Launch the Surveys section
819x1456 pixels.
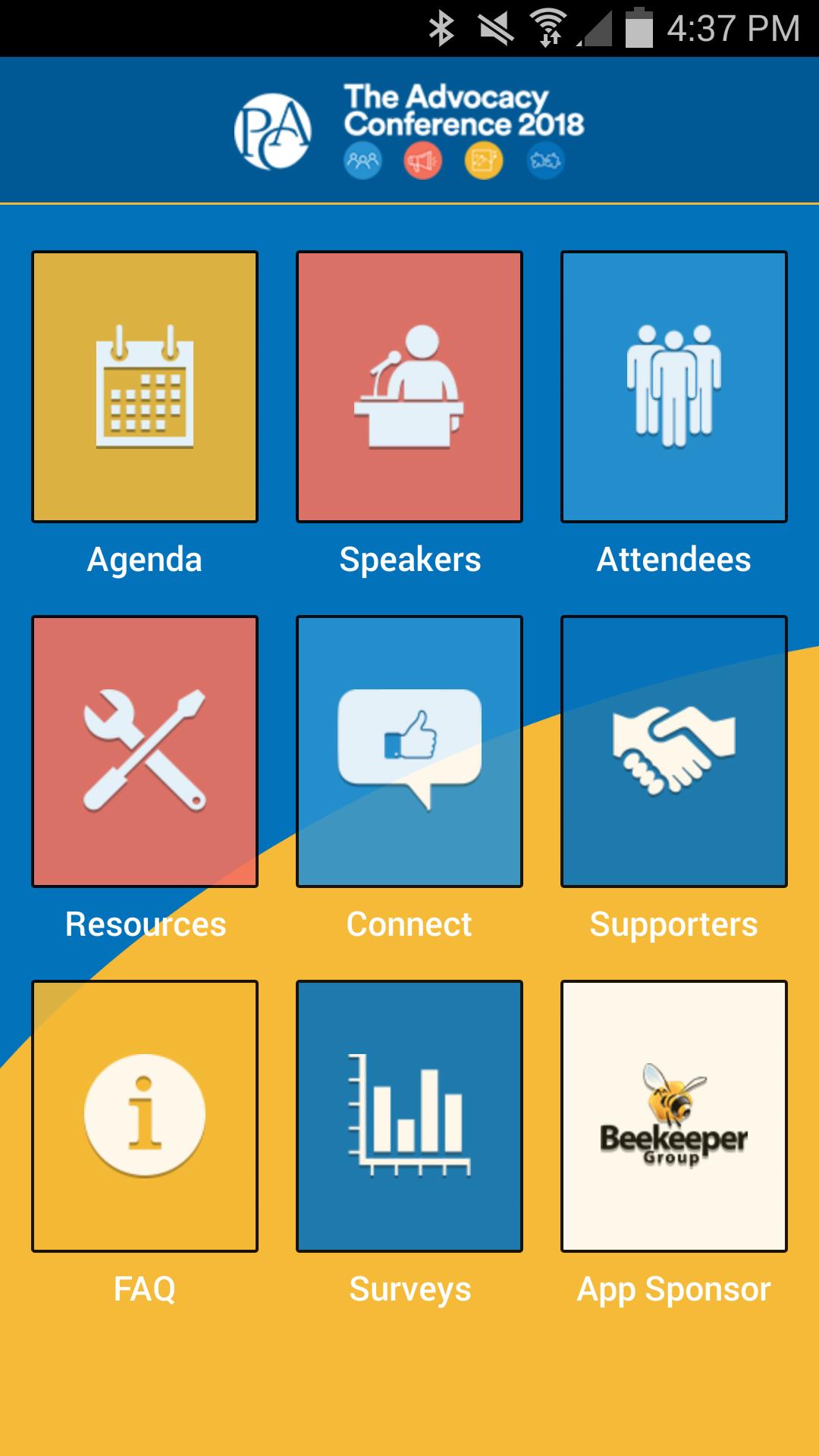(x=409, y=1116)
